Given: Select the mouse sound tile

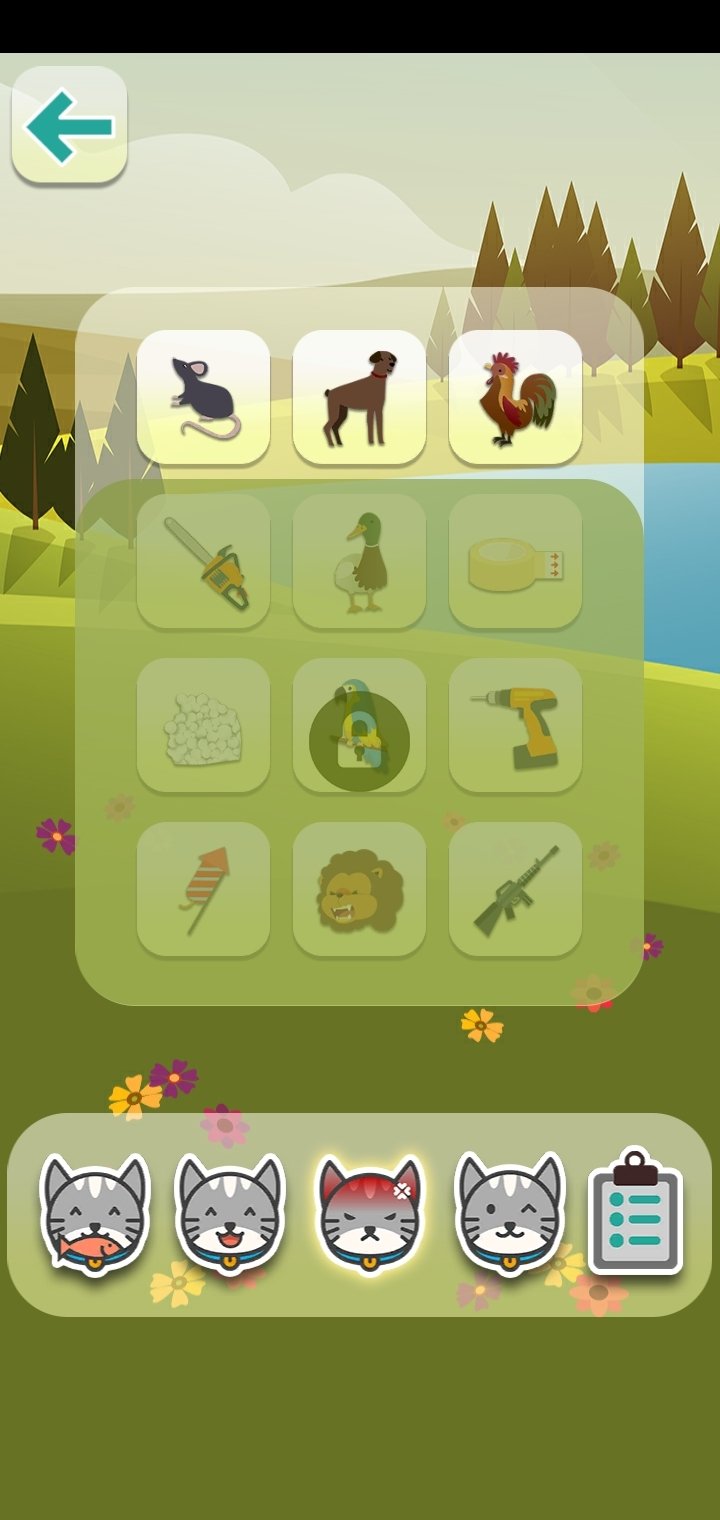Looking at the screenshot, I should point(203,397).
